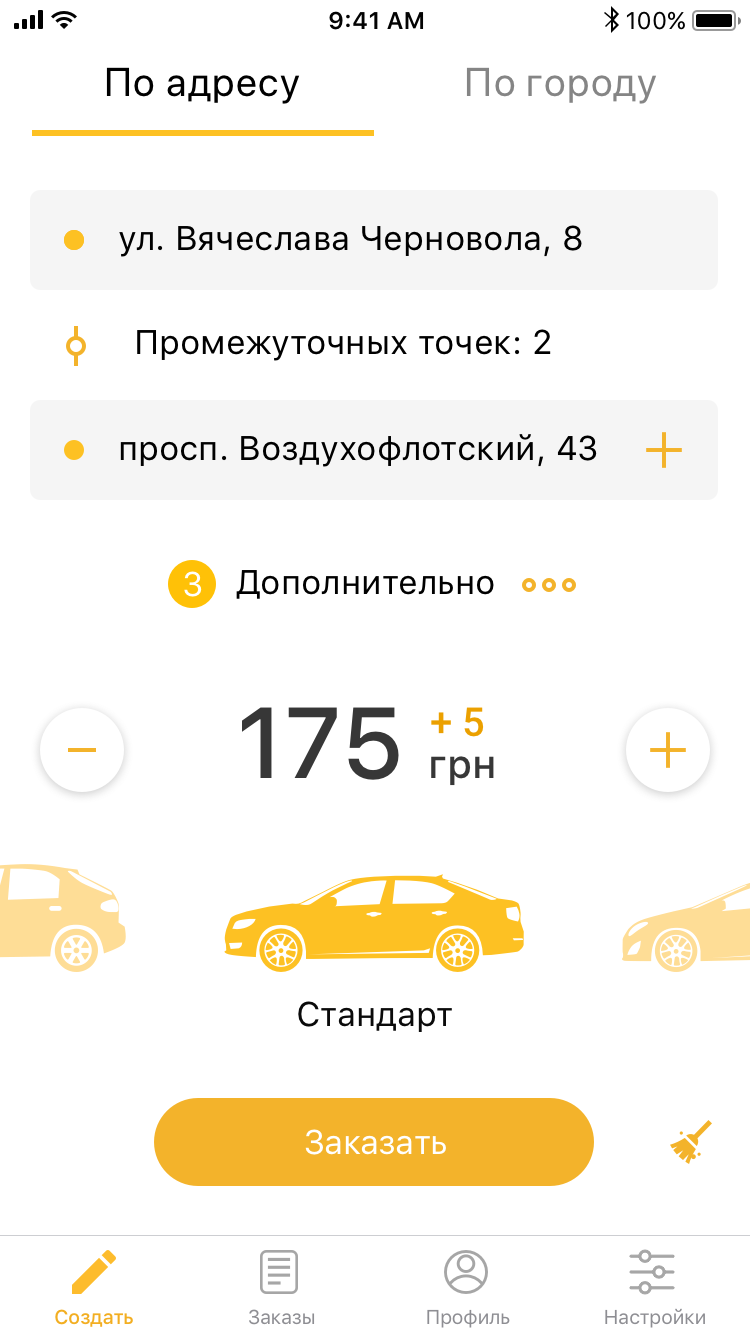Viewport: 750px width, 1334px height.
Task: Add another destination with the plus icon
Action: coord(664,451)
